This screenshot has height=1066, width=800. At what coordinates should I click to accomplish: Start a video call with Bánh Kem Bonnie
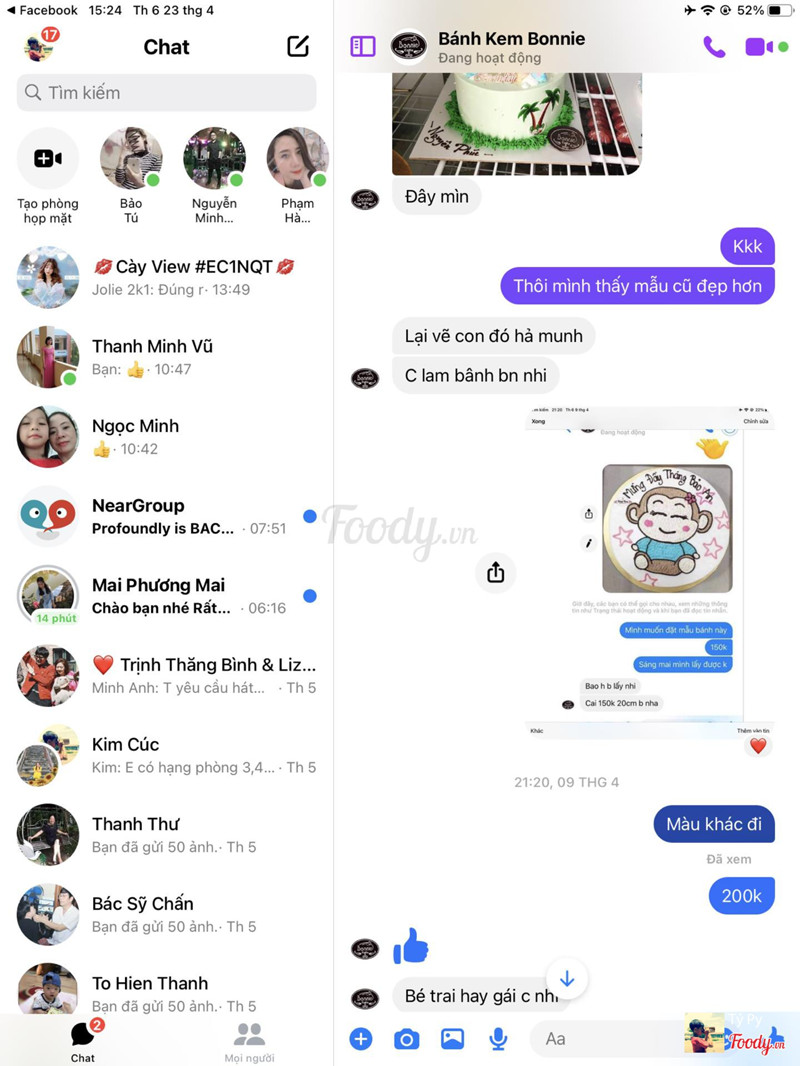pos(759,47)
